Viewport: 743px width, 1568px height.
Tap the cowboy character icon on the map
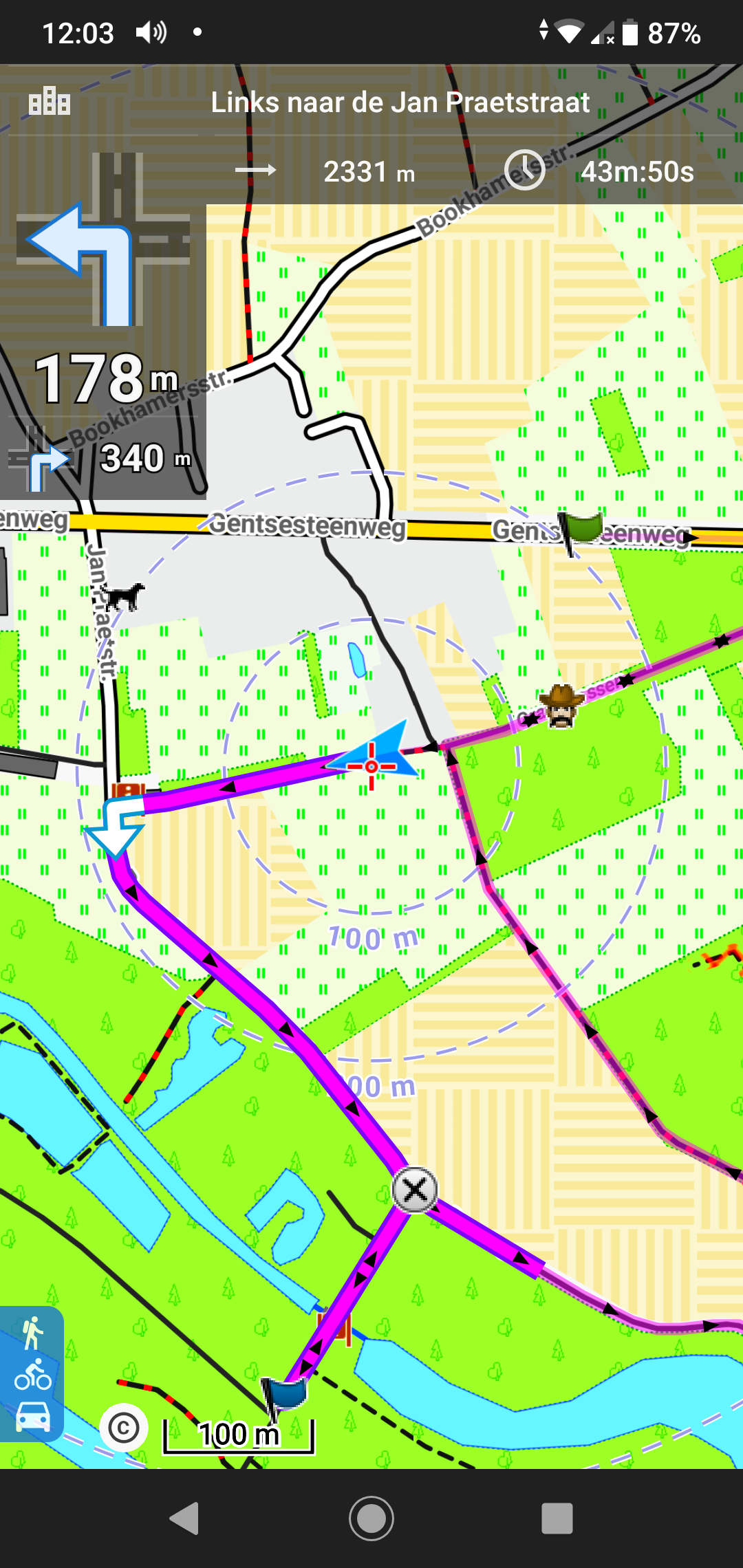pos(561,706)
